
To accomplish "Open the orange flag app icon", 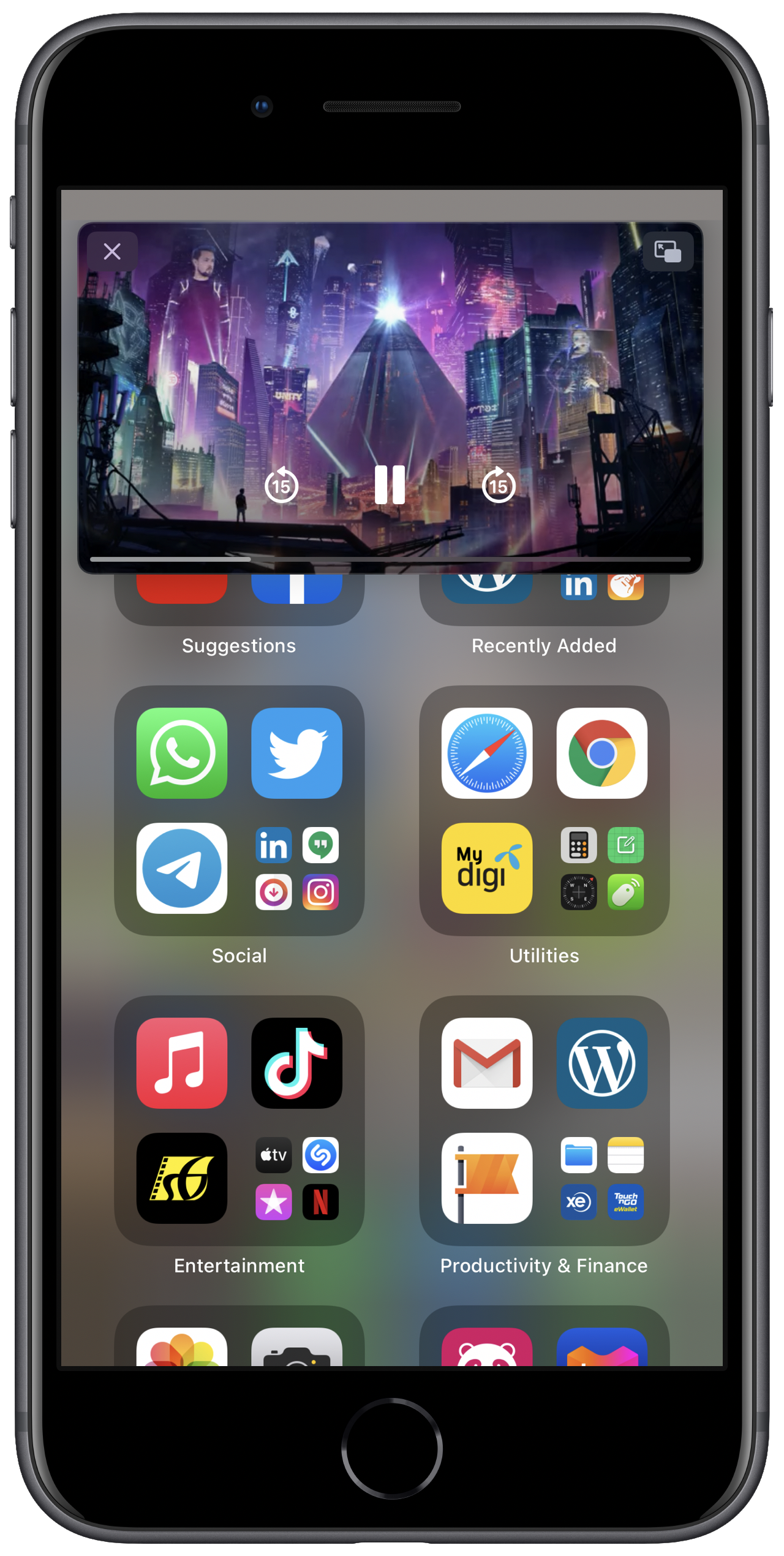I will (487, 1178).
